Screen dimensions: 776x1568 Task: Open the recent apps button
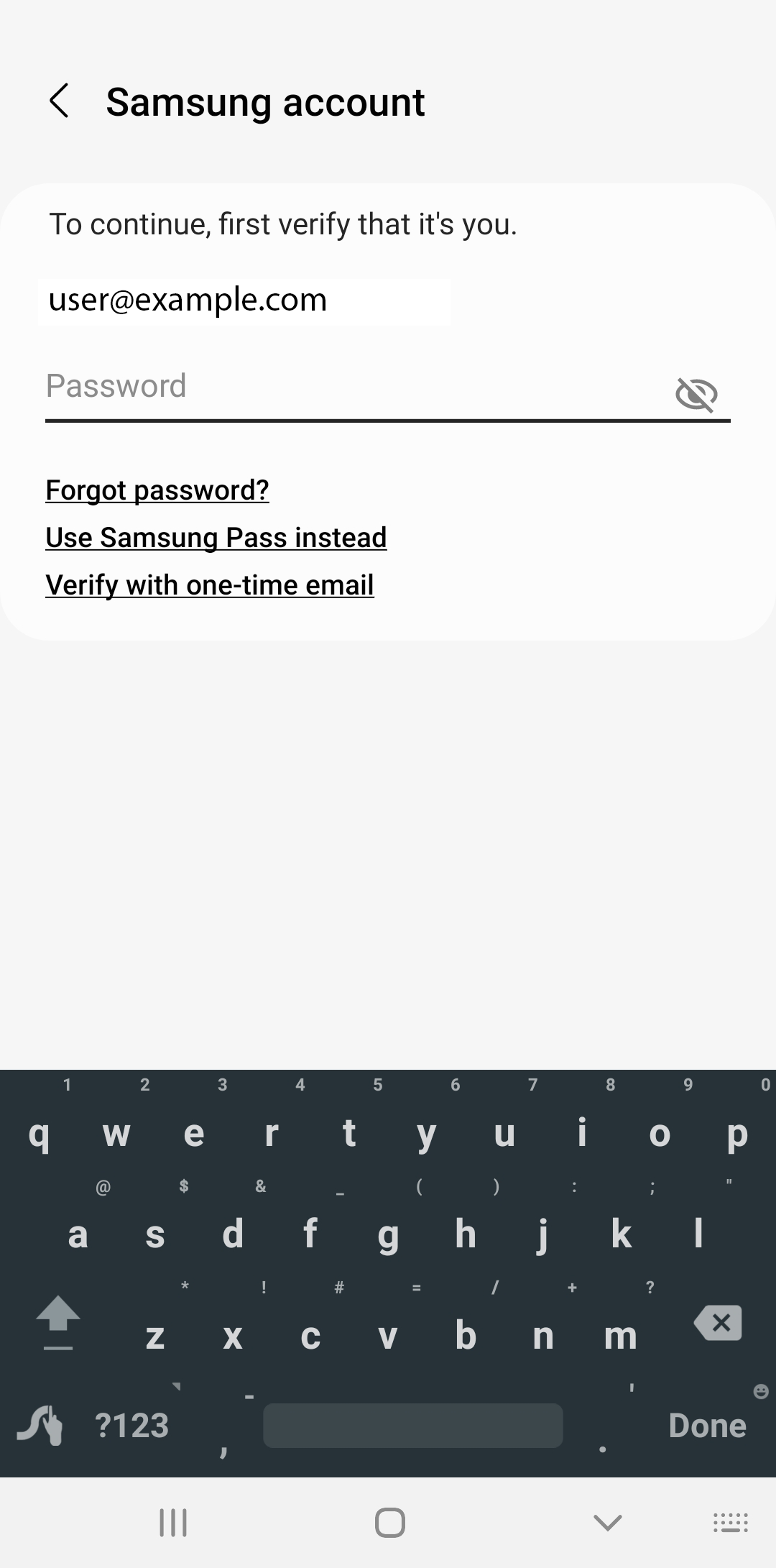(x=172, y=1522)
